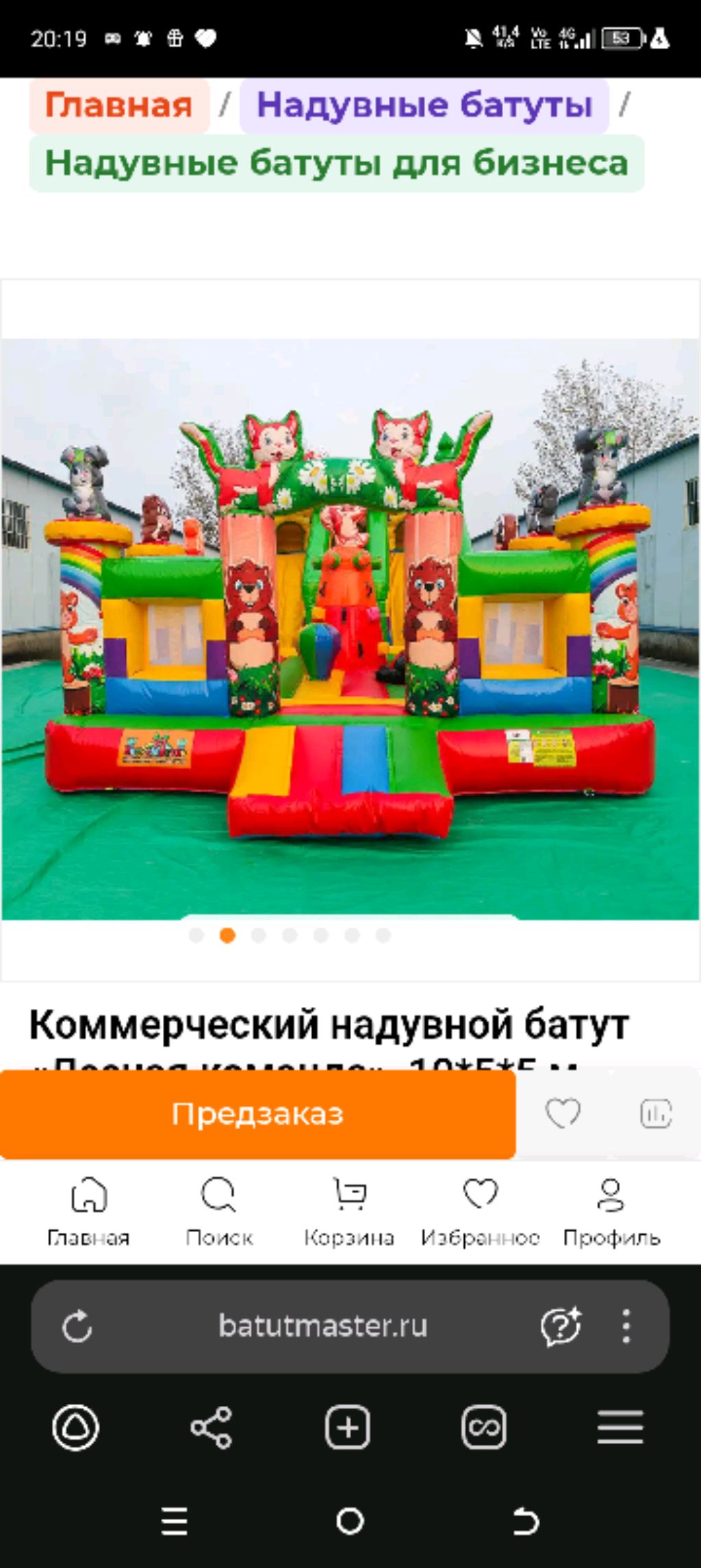701x1568 pixels.
Task: Open the browser hamburger menu
Action: pyautogui.click(x=620, y=1428)
